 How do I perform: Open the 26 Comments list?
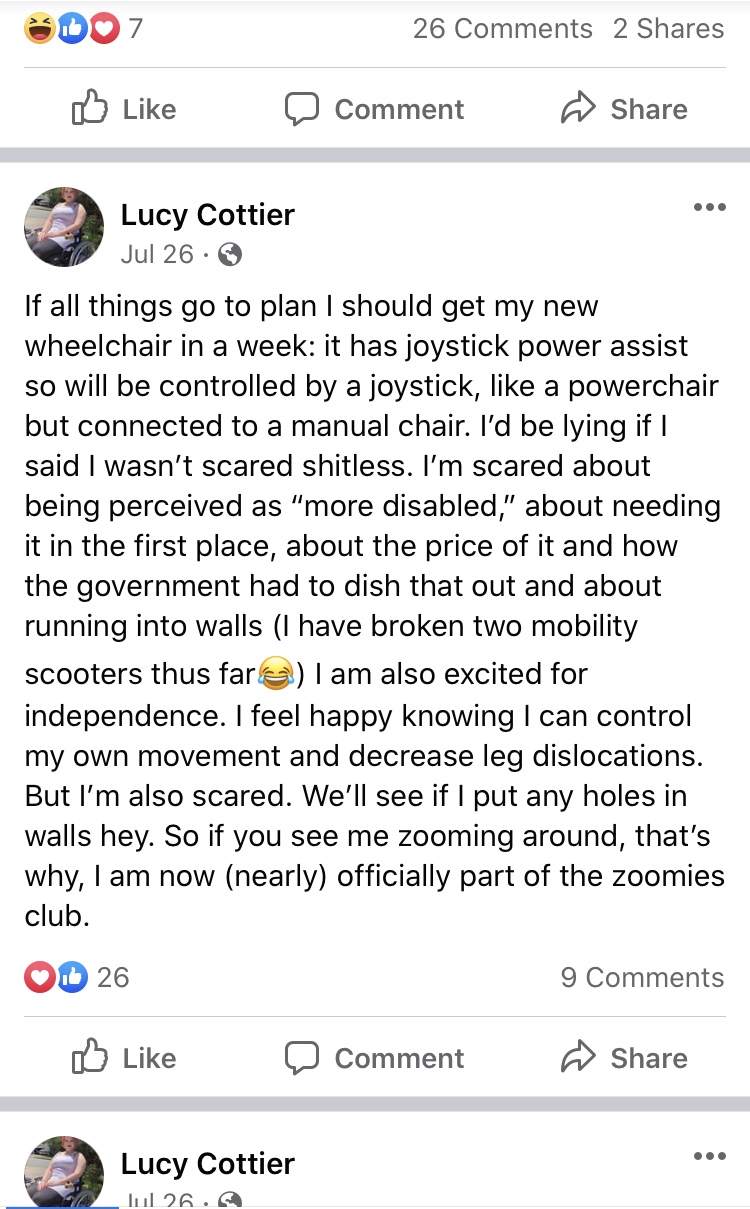[x=502, y=29]
